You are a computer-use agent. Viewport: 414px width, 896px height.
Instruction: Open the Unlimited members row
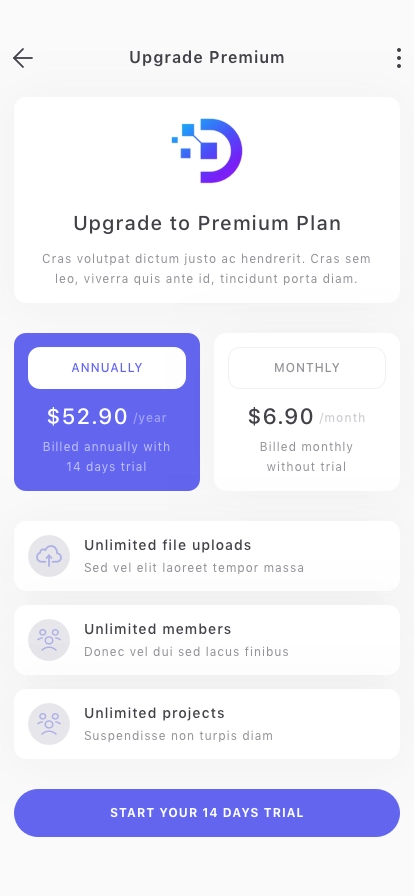click(207, 640)
